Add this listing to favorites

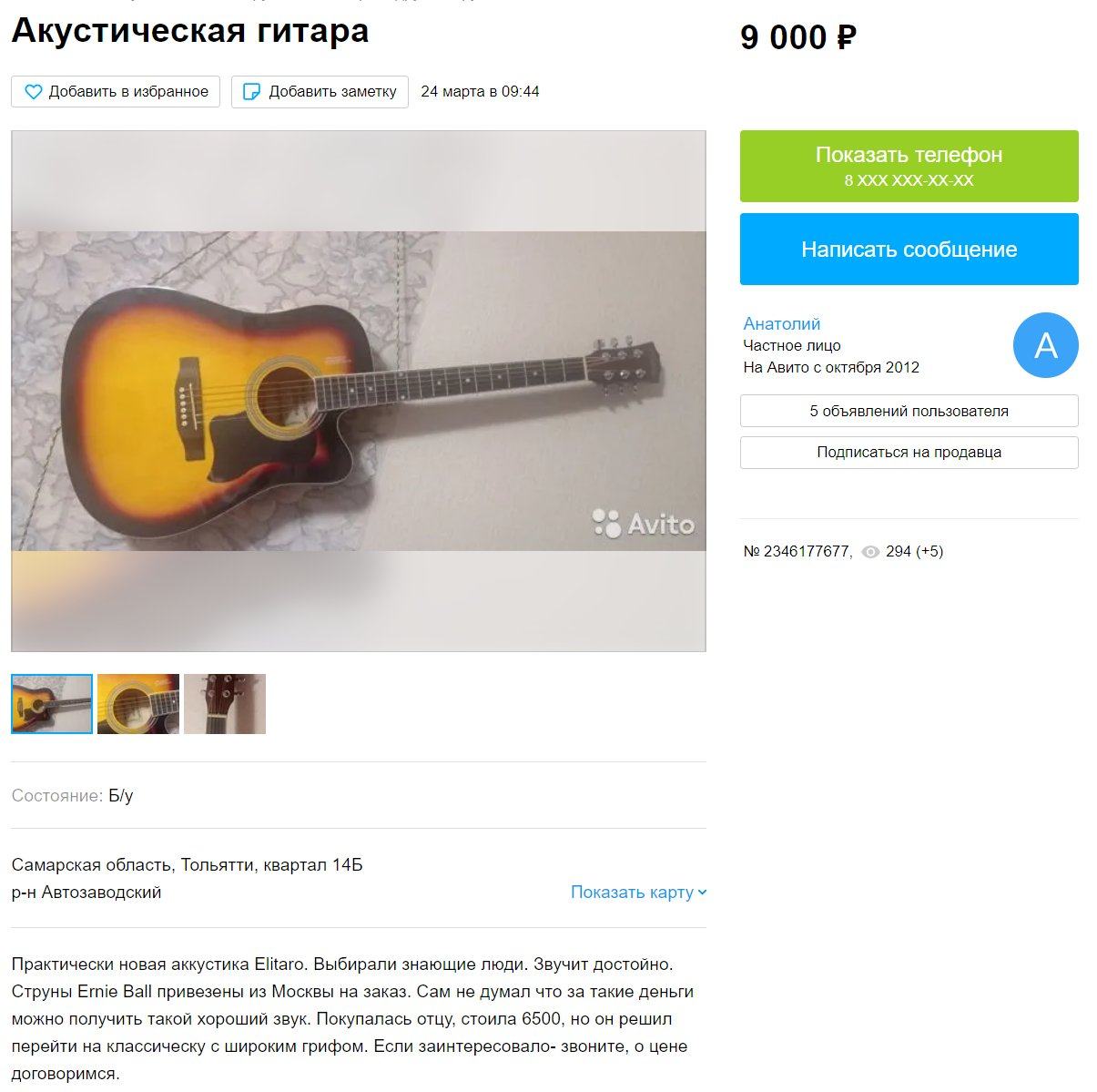116,92
